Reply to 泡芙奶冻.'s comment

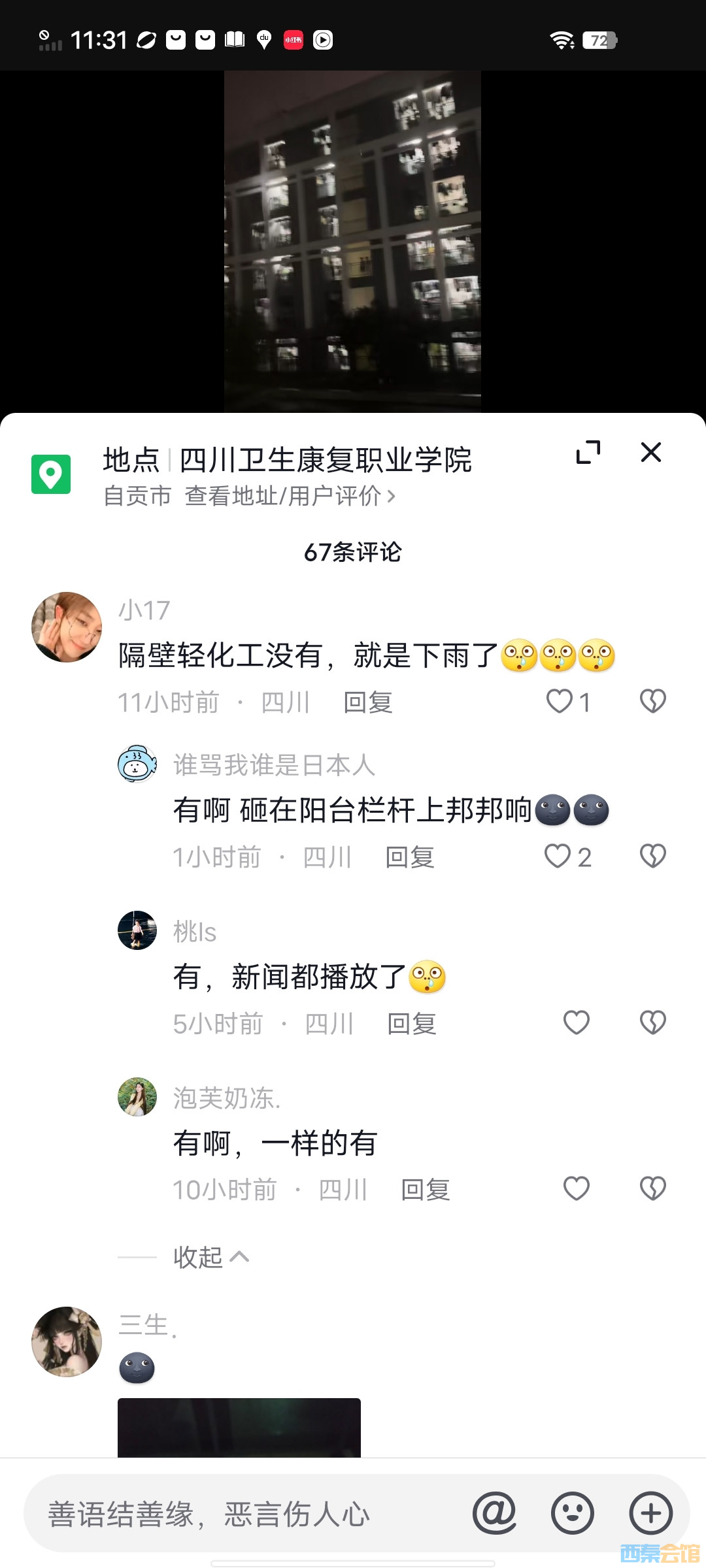point(426,1190)
